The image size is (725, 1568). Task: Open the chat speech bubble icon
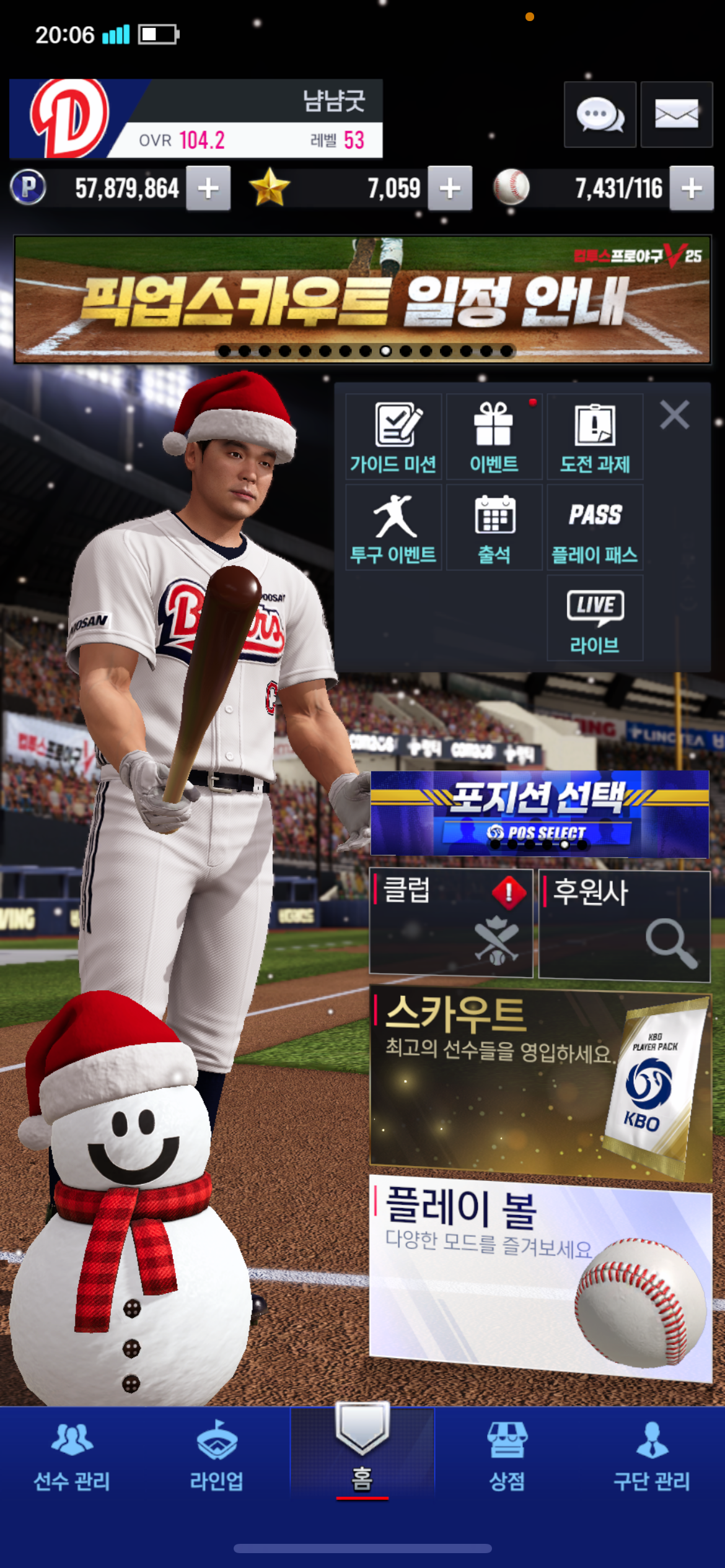600,115
